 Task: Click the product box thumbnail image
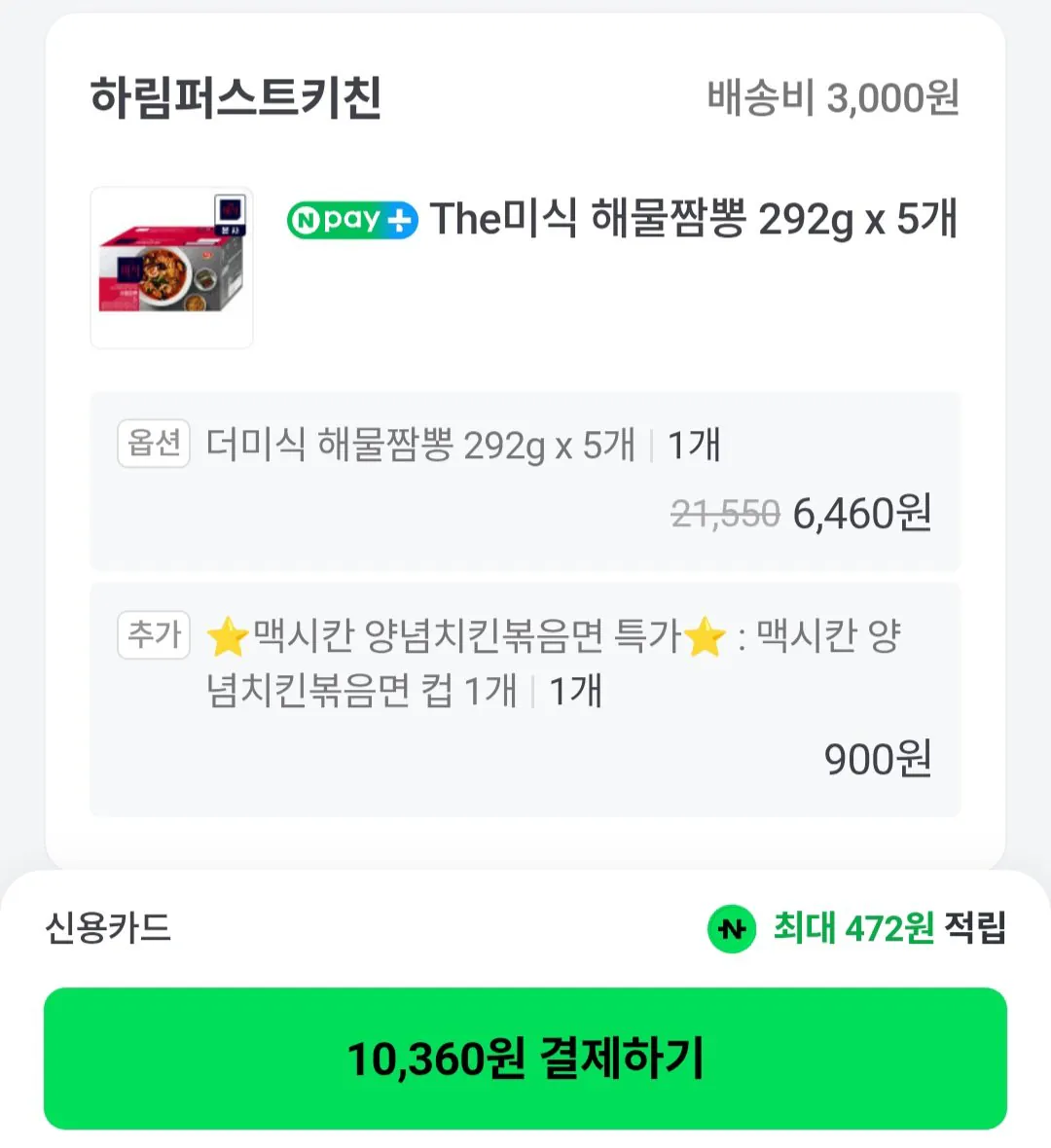coord(171,267)
